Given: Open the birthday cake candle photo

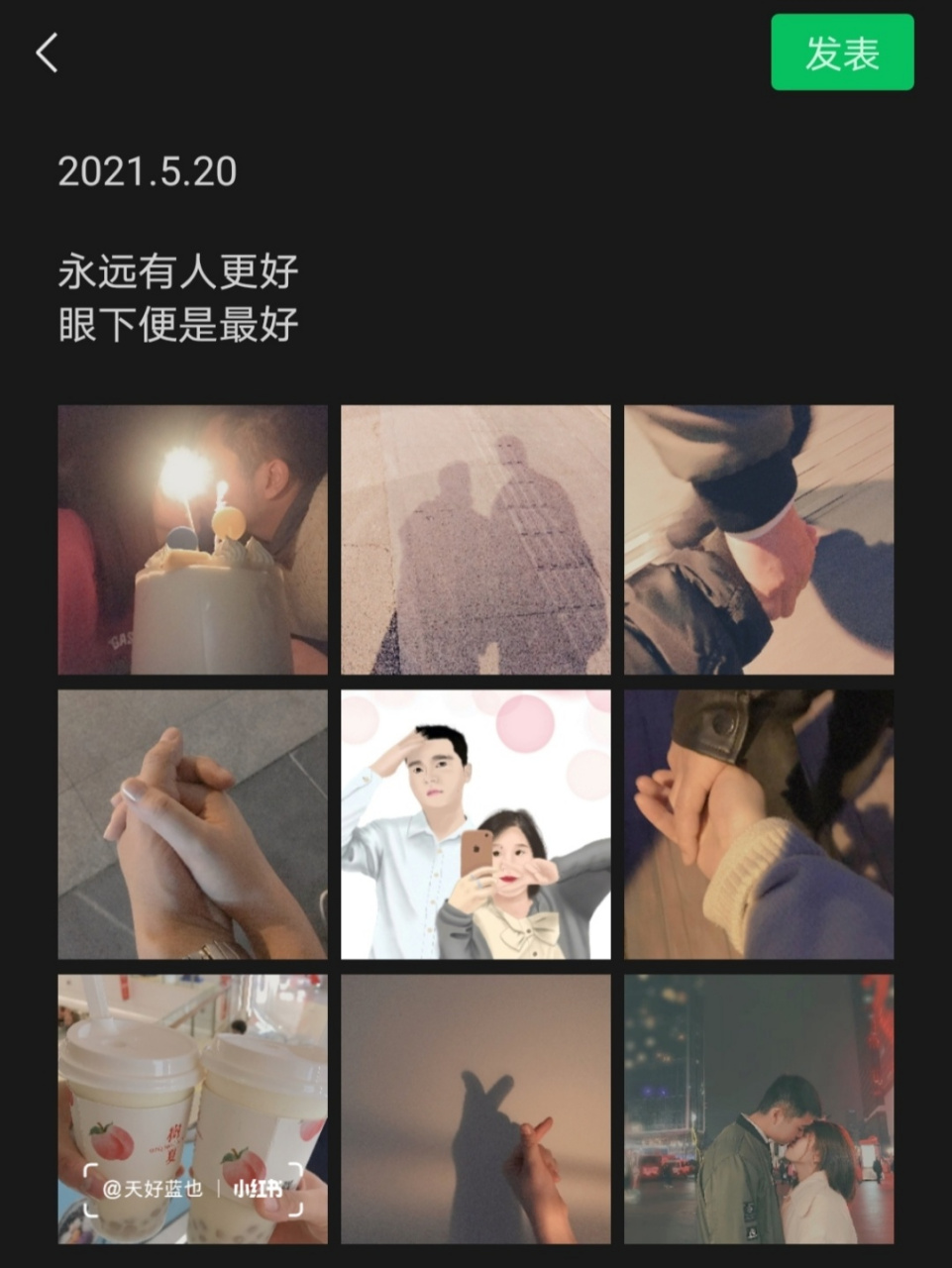Looking at the screenshot, I should point(194,540).
